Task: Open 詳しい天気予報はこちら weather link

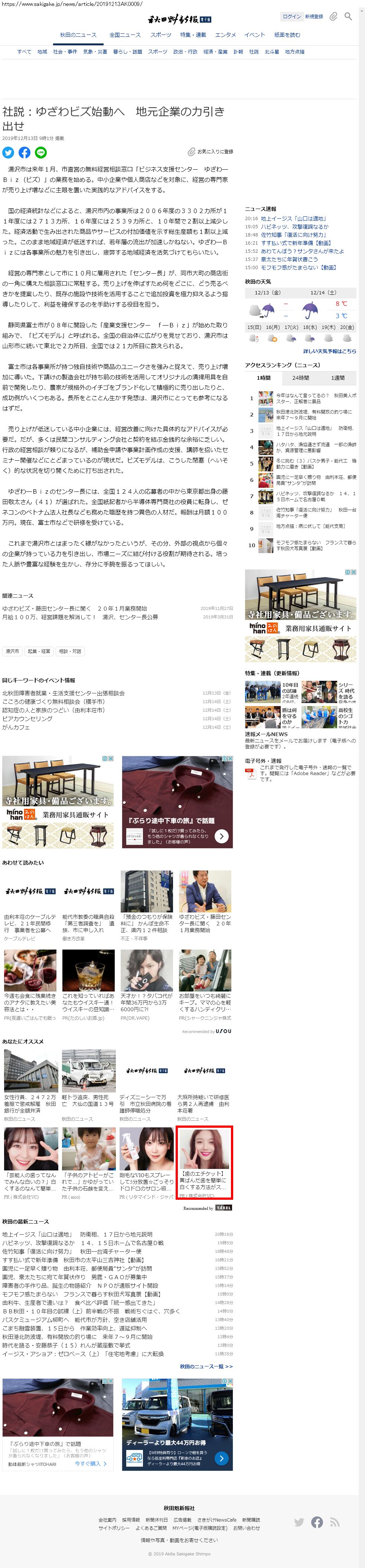Action: click(x=330, y=351)
